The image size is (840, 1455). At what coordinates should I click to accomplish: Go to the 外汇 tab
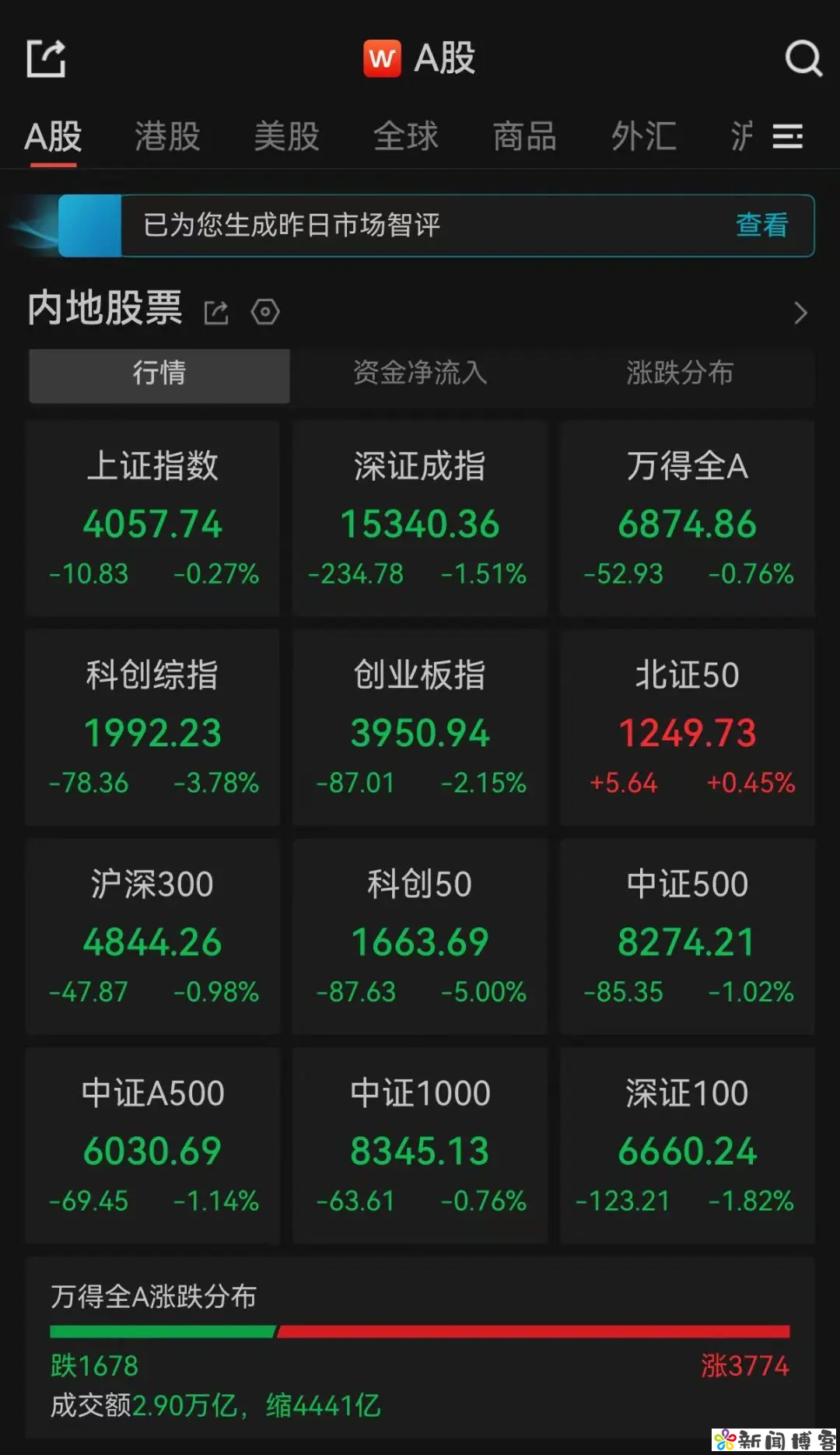click(x=643, y=136)
